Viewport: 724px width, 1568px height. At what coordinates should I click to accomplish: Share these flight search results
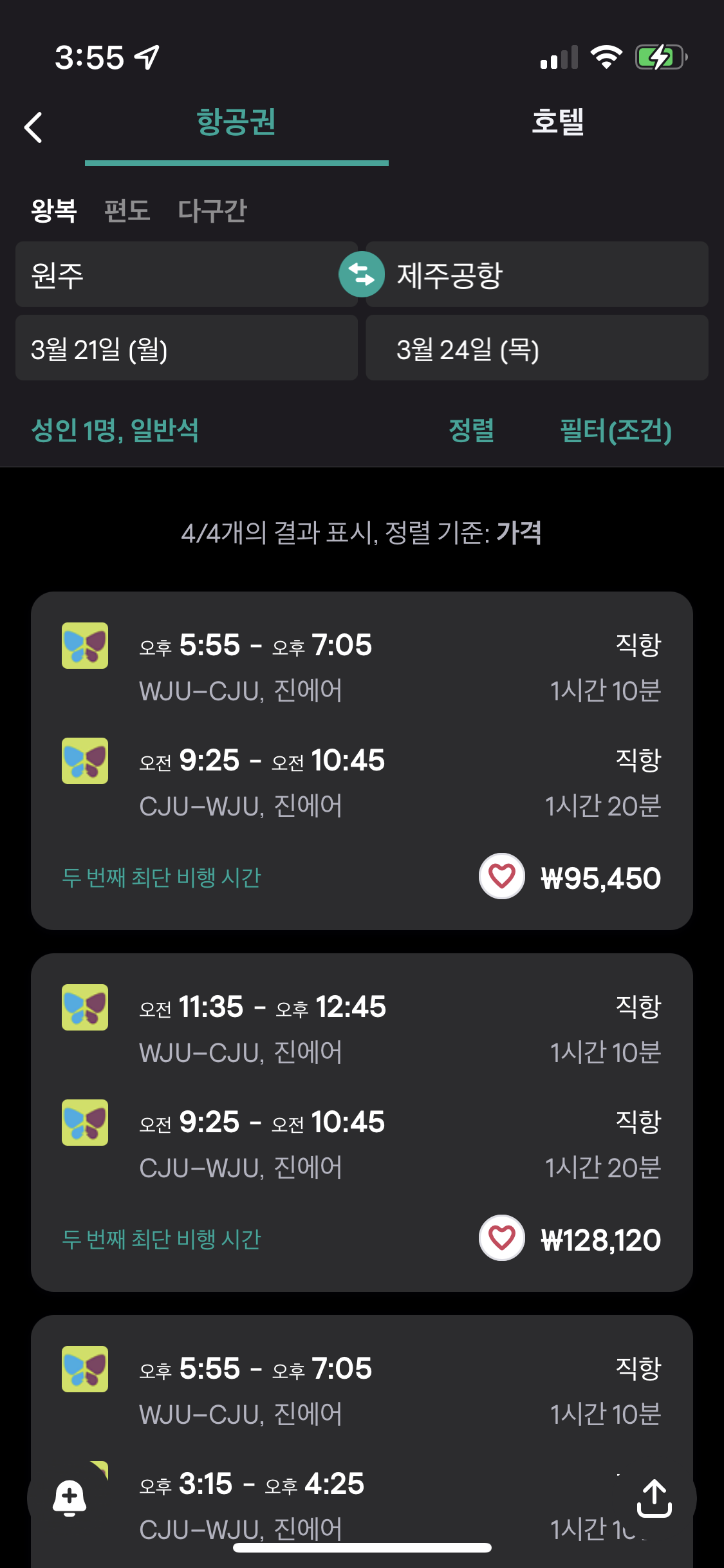pyautogui.click(x=654, y=1498)
